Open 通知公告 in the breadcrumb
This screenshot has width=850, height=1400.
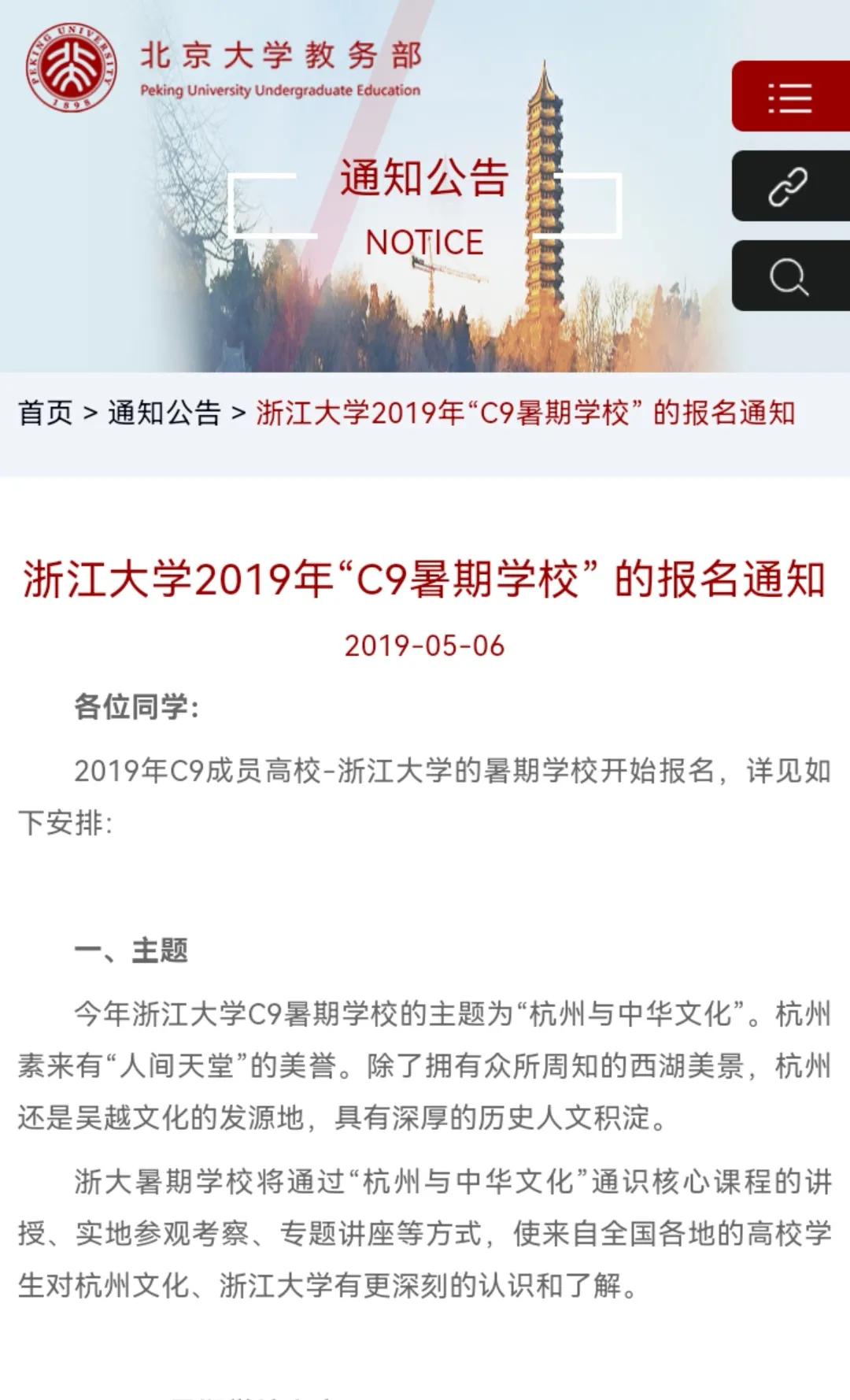tap(164, 413)
